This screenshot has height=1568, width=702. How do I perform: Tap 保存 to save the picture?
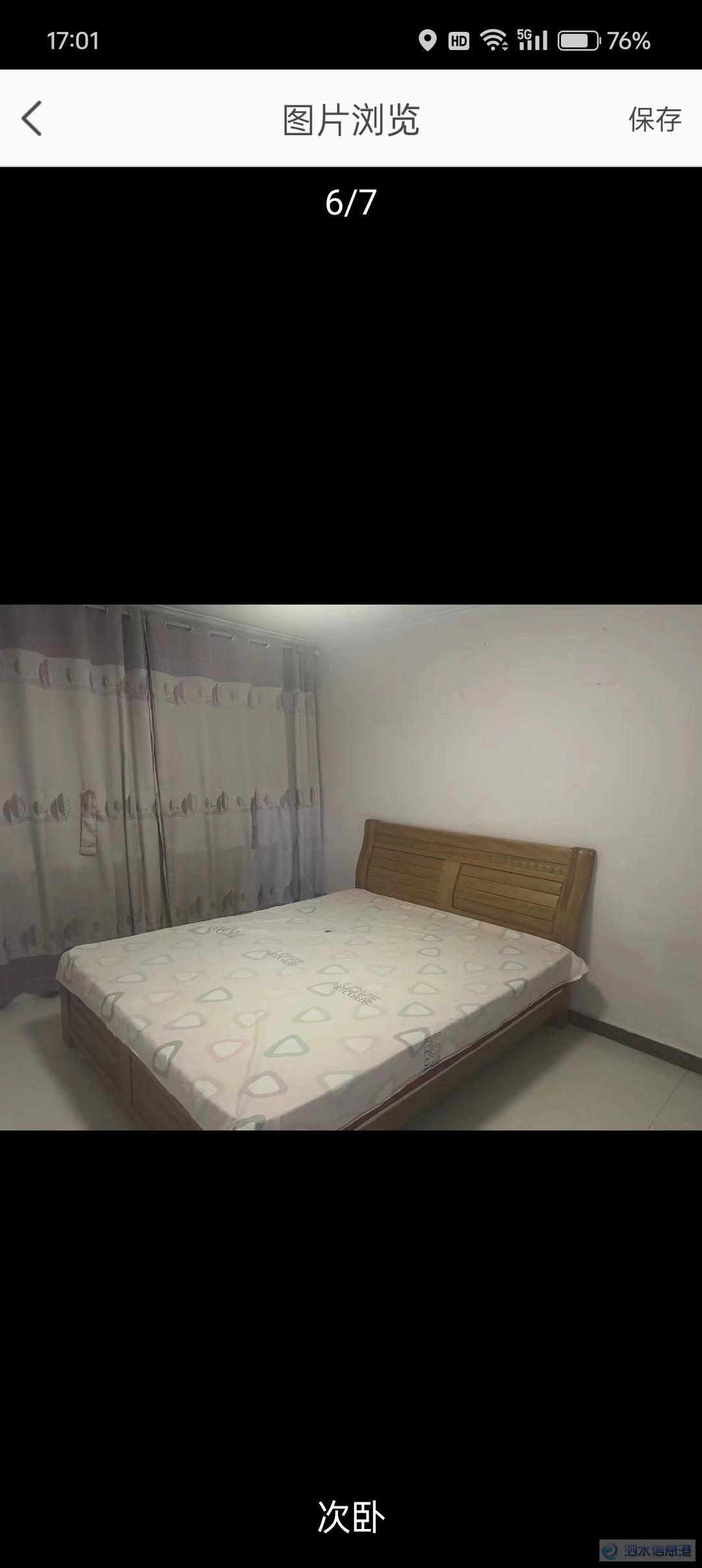pyautogui.click(x=654, y=120)
